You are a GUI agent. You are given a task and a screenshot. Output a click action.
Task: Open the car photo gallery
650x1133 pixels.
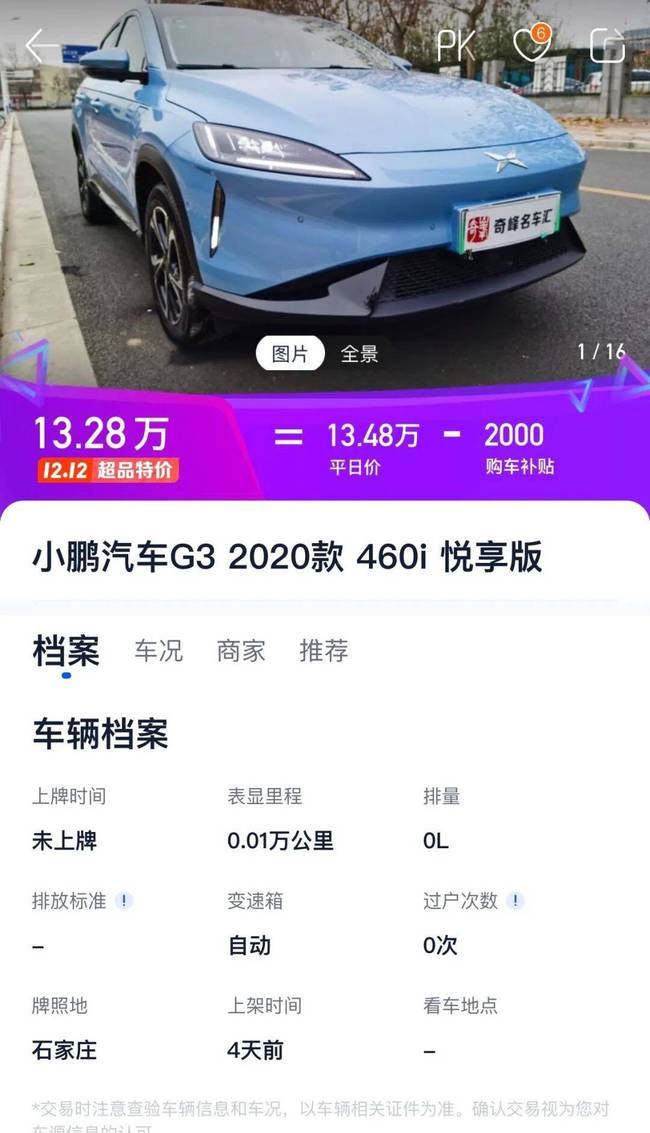point(325,195)
